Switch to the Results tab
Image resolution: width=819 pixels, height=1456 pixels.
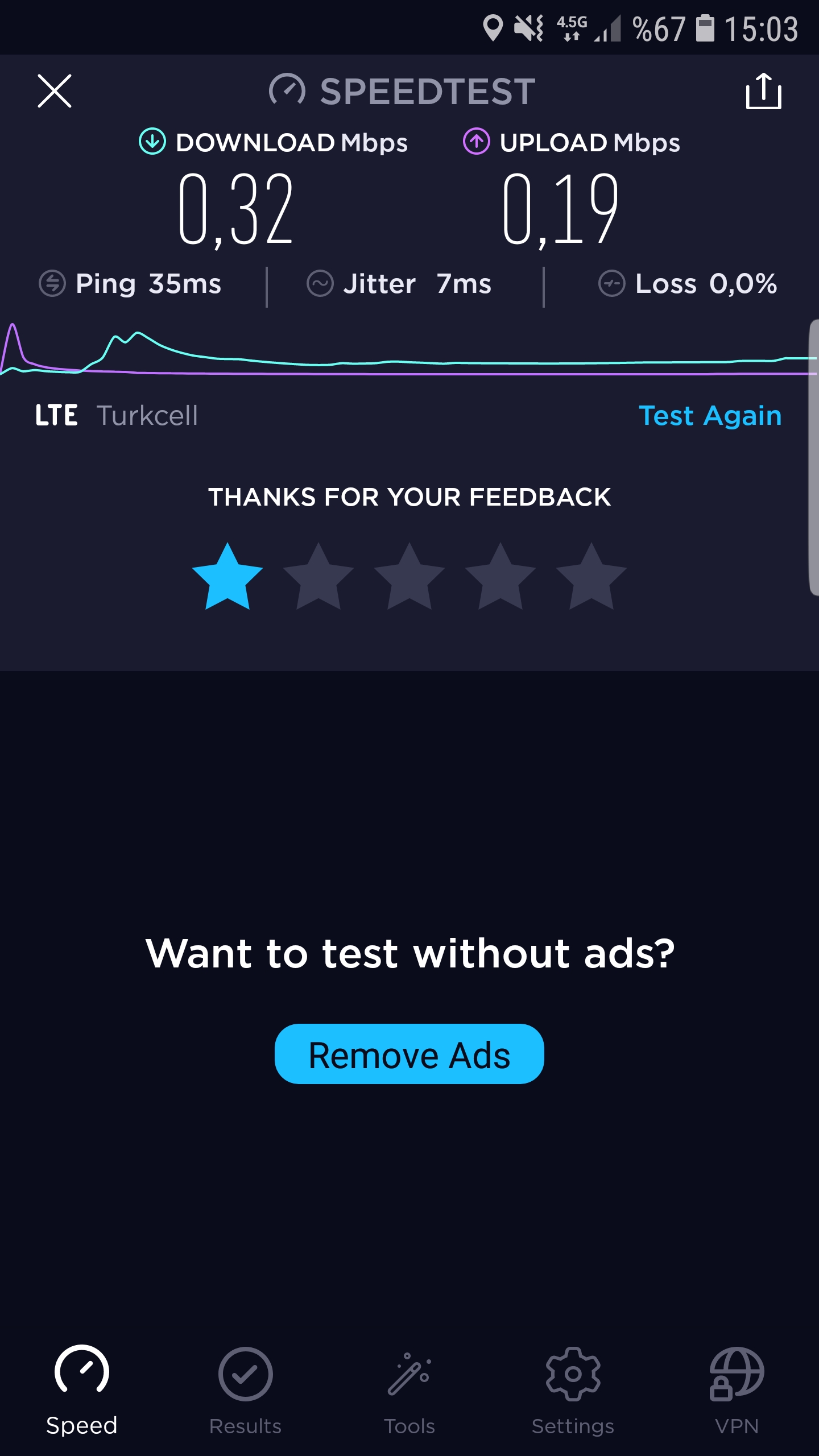pyautogui.click(x=245, y=1390)
